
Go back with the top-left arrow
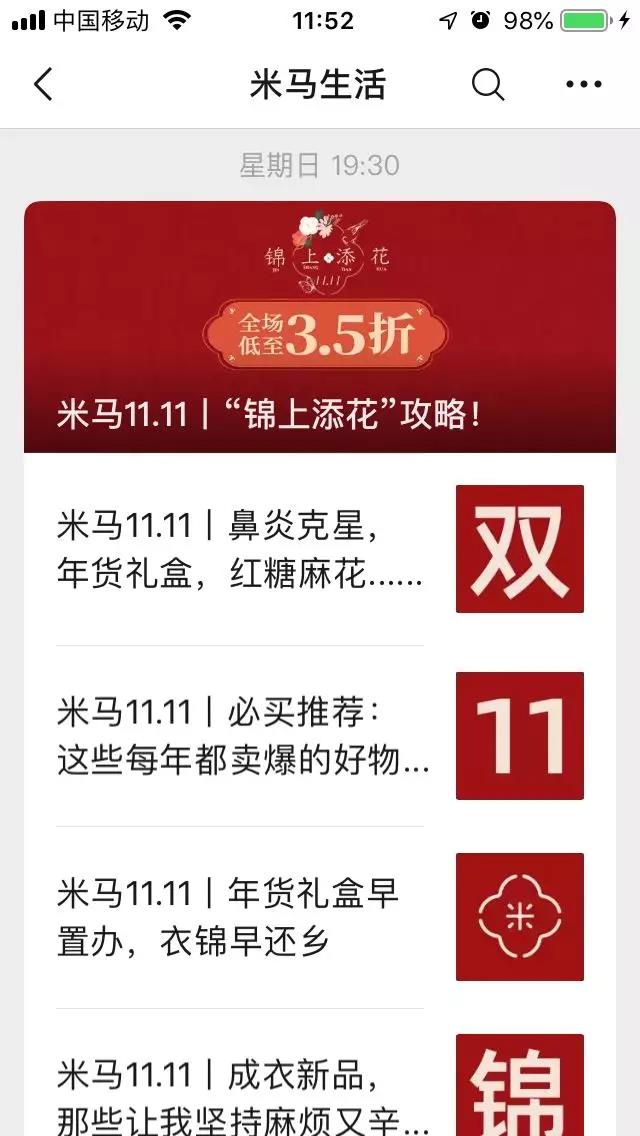(42, 85)
